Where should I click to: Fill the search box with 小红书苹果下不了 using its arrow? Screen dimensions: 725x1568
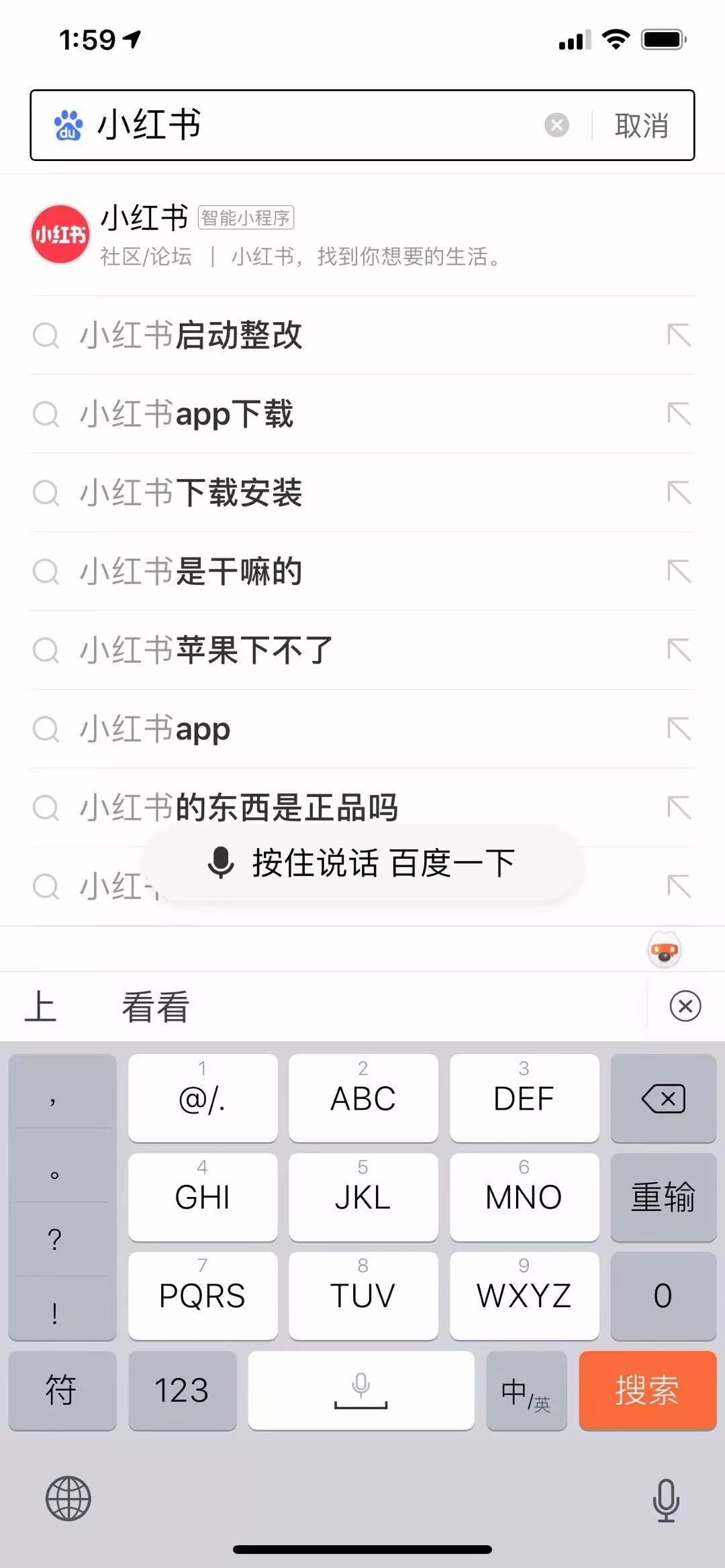679,650
